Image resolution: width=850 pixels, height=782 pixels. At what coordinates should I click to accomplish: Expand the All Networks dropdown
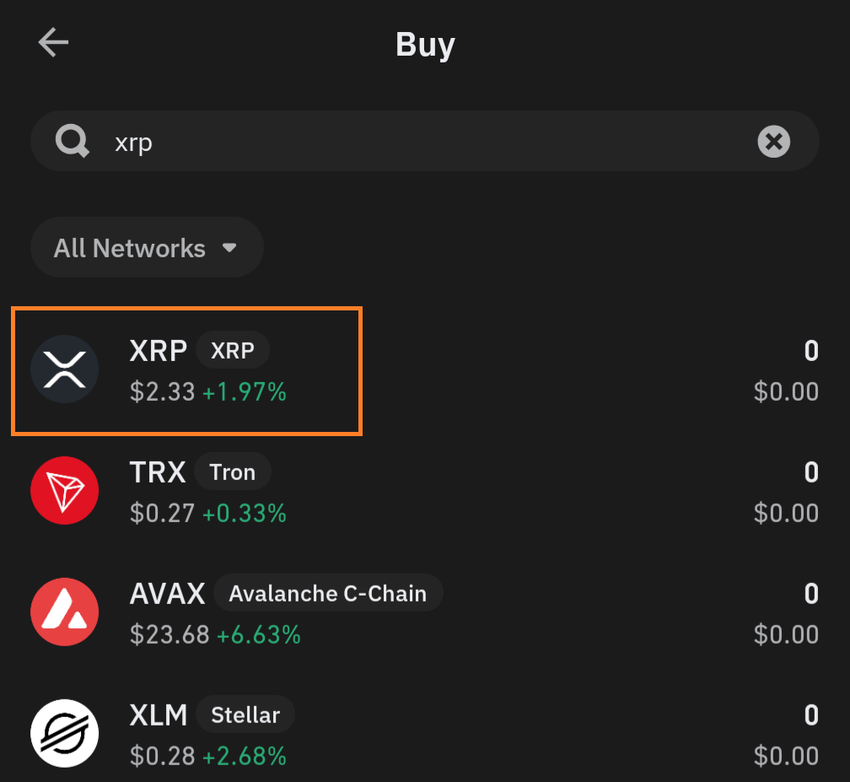pyautogui.click(x=146, y=248)
